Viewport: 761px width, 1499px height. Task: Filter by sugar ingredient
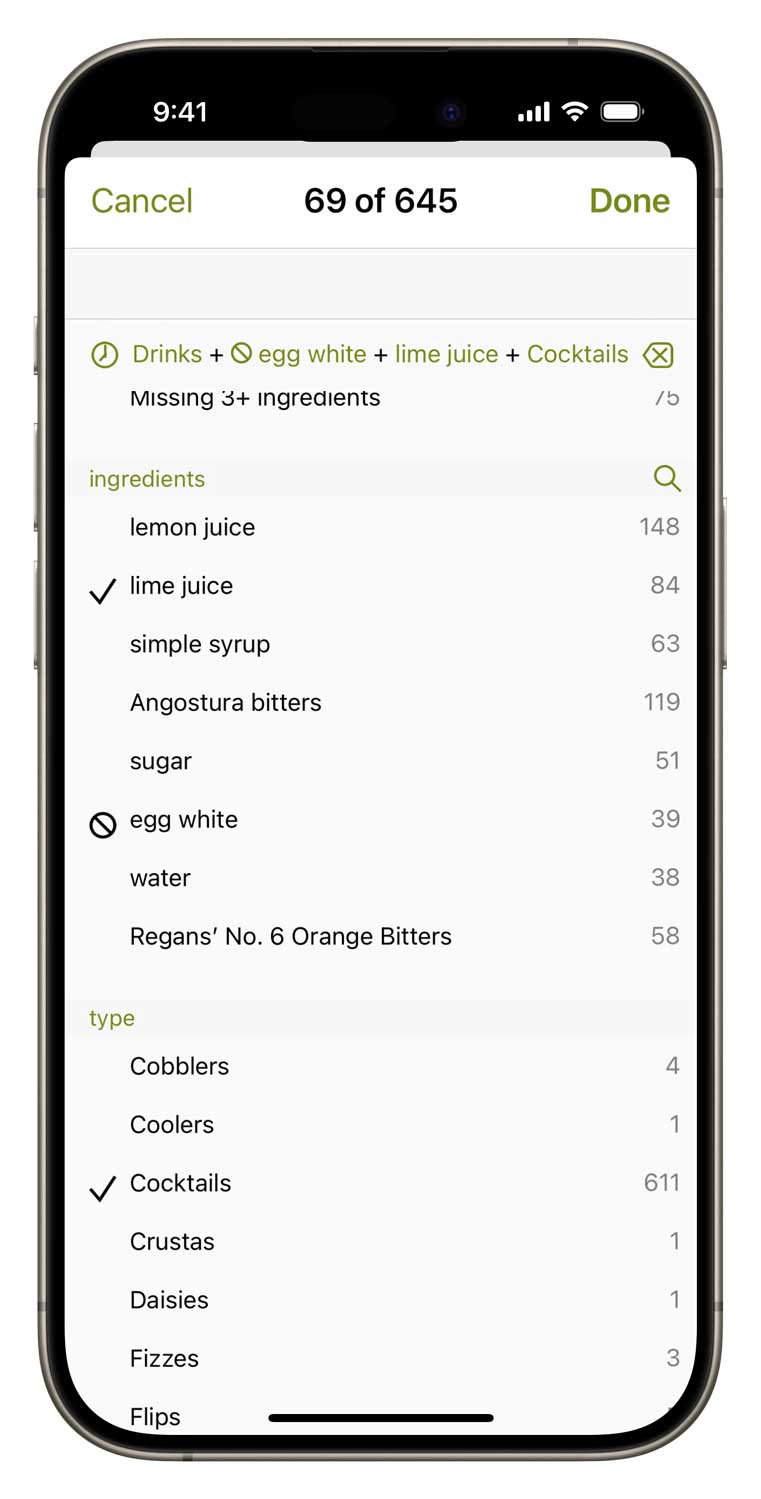(x=380, y=761)
